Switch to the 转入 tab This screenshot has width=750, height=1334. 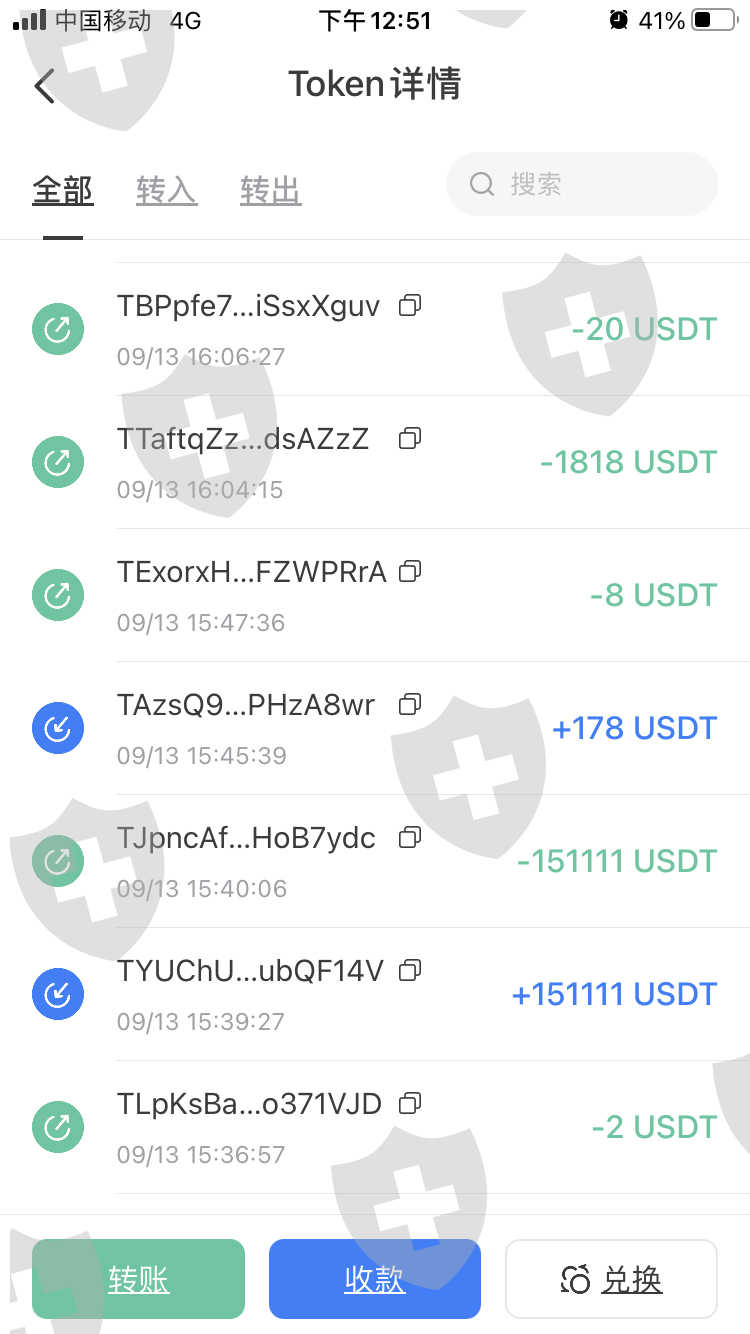(x=166, y=190)
